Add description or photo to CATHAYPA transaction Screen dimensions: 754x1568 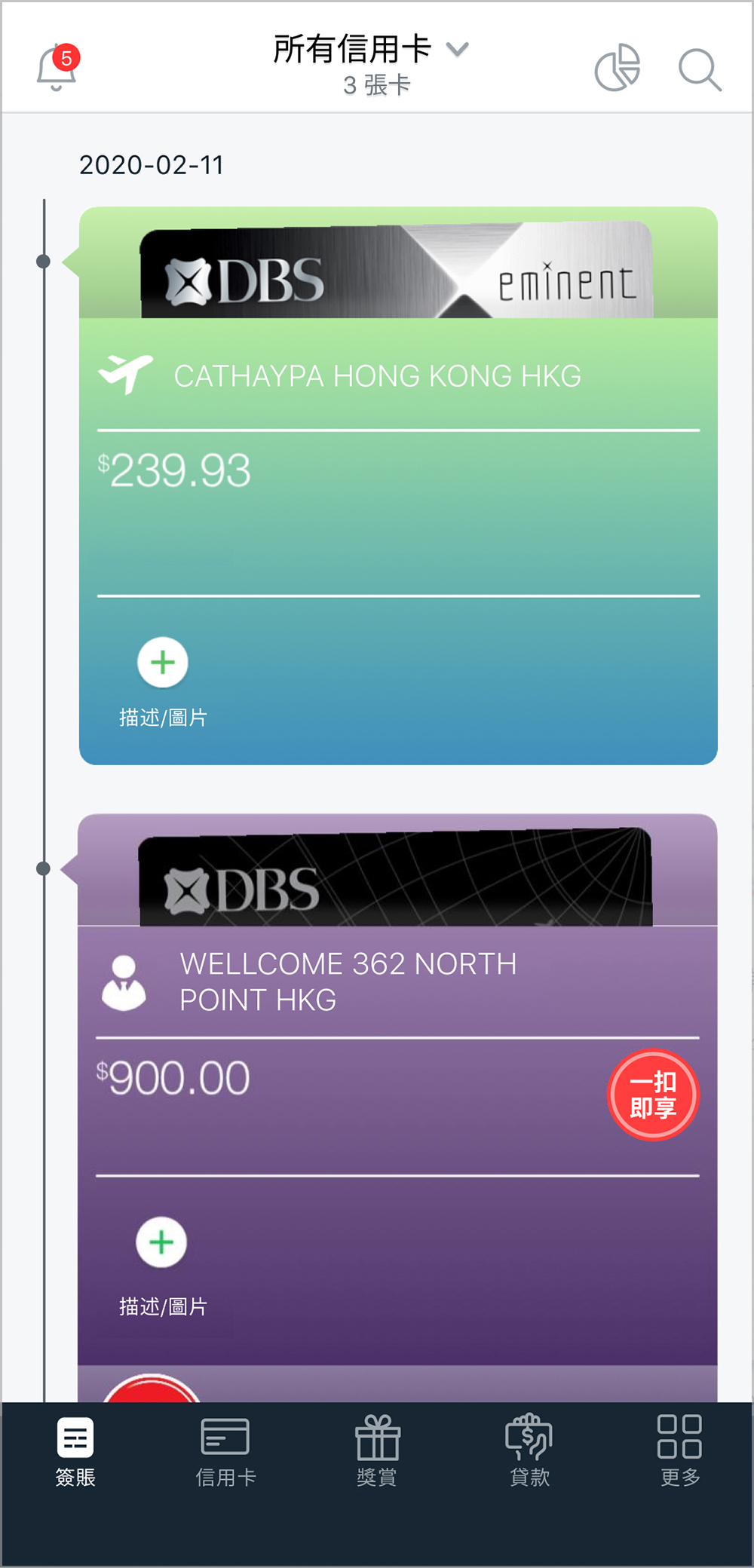click(163, 663)
